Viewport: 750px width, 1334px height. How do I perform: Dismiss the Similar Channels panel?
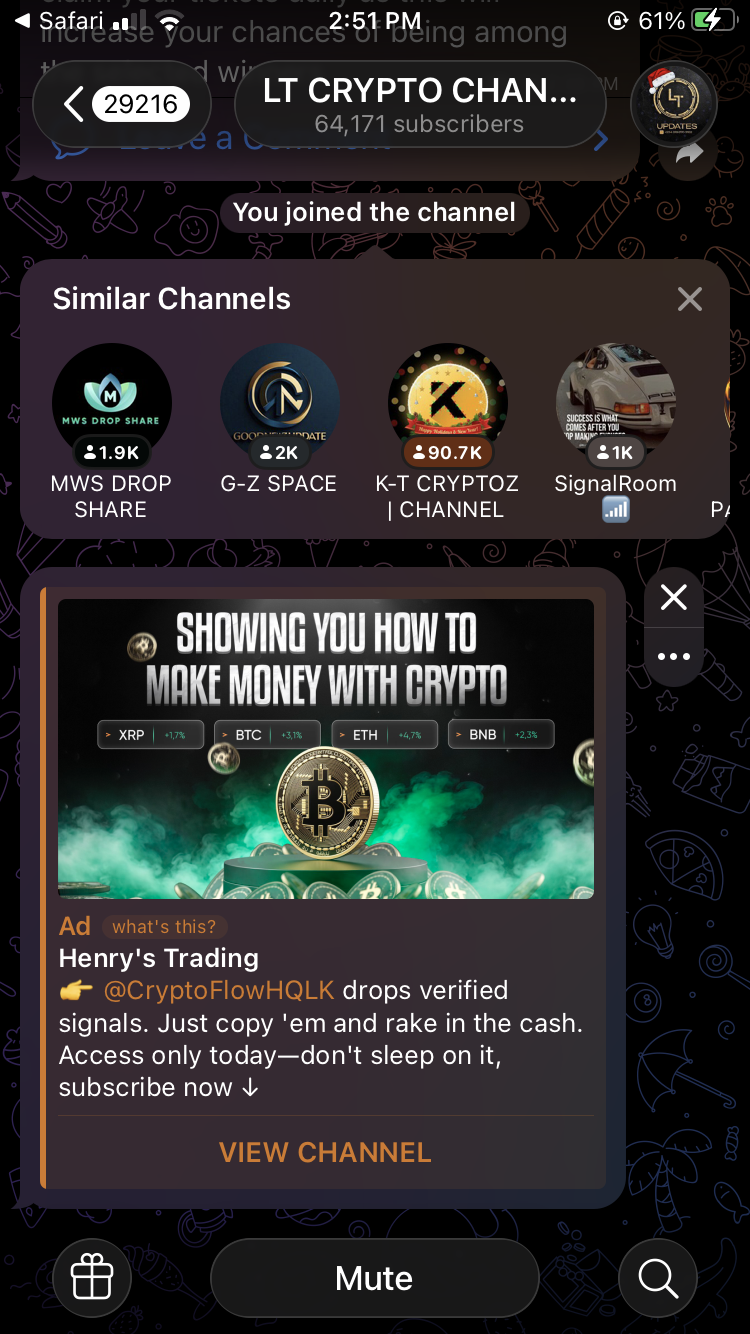click(x=690, y=299)
